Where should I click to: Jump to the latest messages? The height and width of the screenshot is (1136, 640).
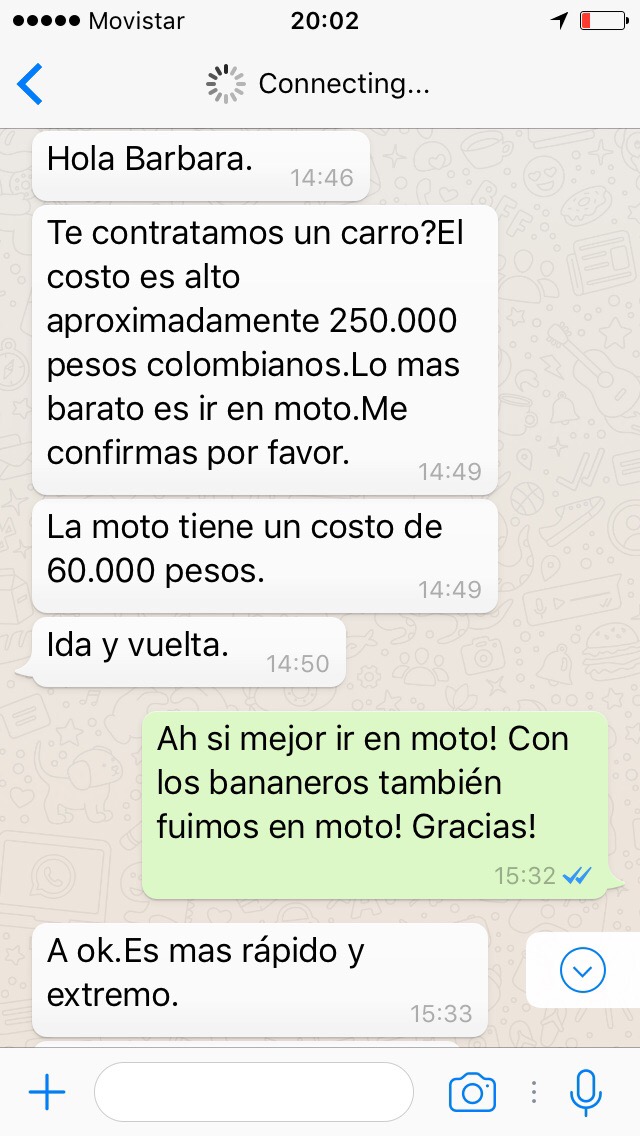tap(582, 968)
